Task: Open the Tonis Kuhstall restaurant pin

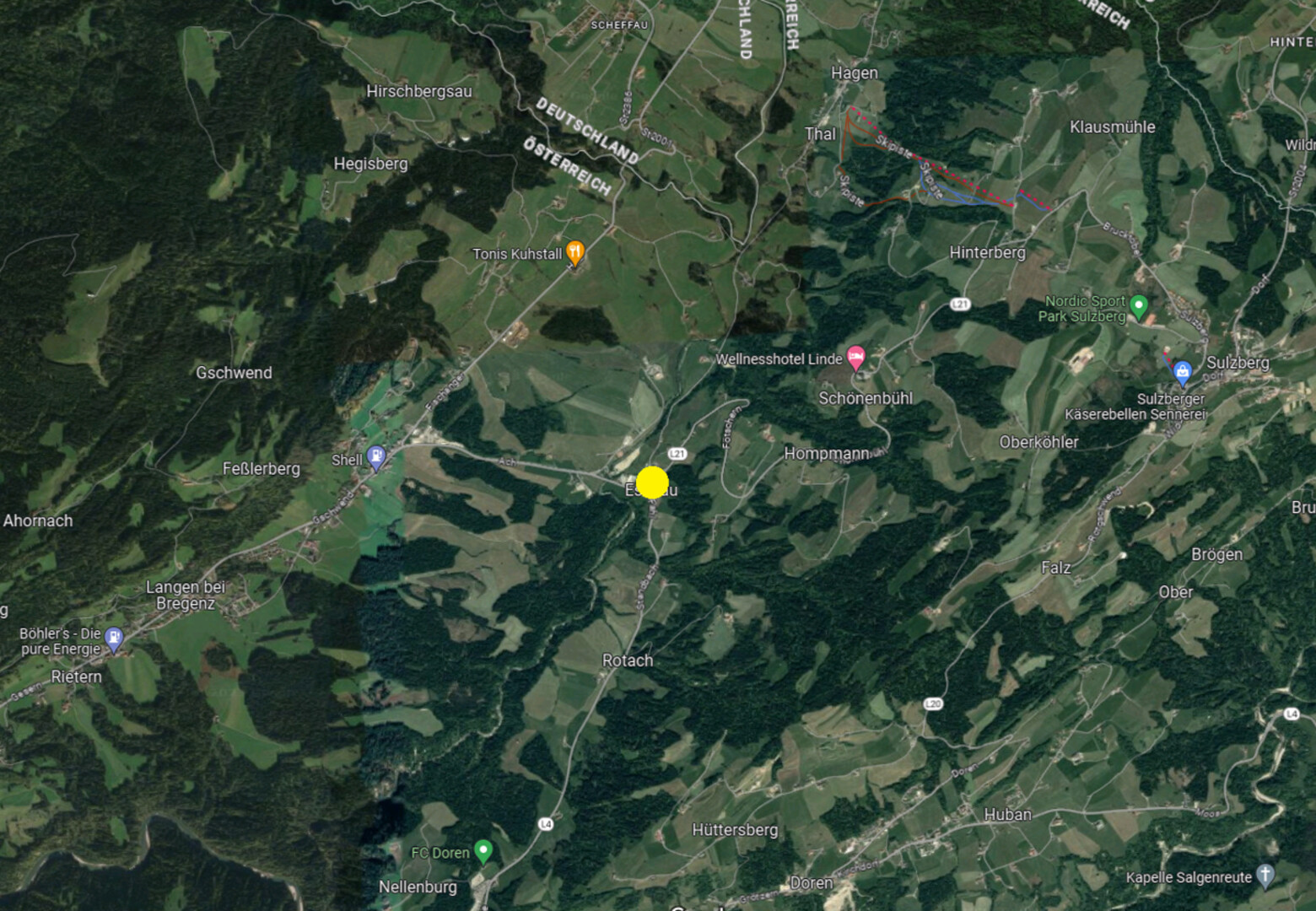Action: [575, 251]
